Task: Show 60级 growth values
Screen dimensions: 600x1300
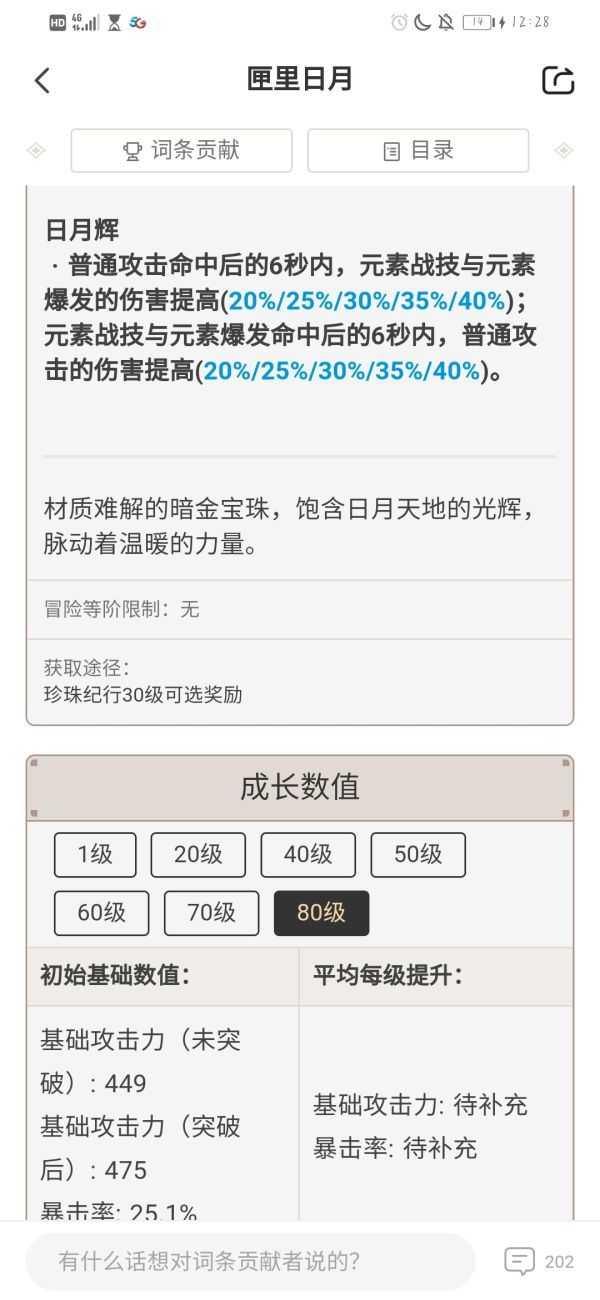Action: [x=101, y=913]
